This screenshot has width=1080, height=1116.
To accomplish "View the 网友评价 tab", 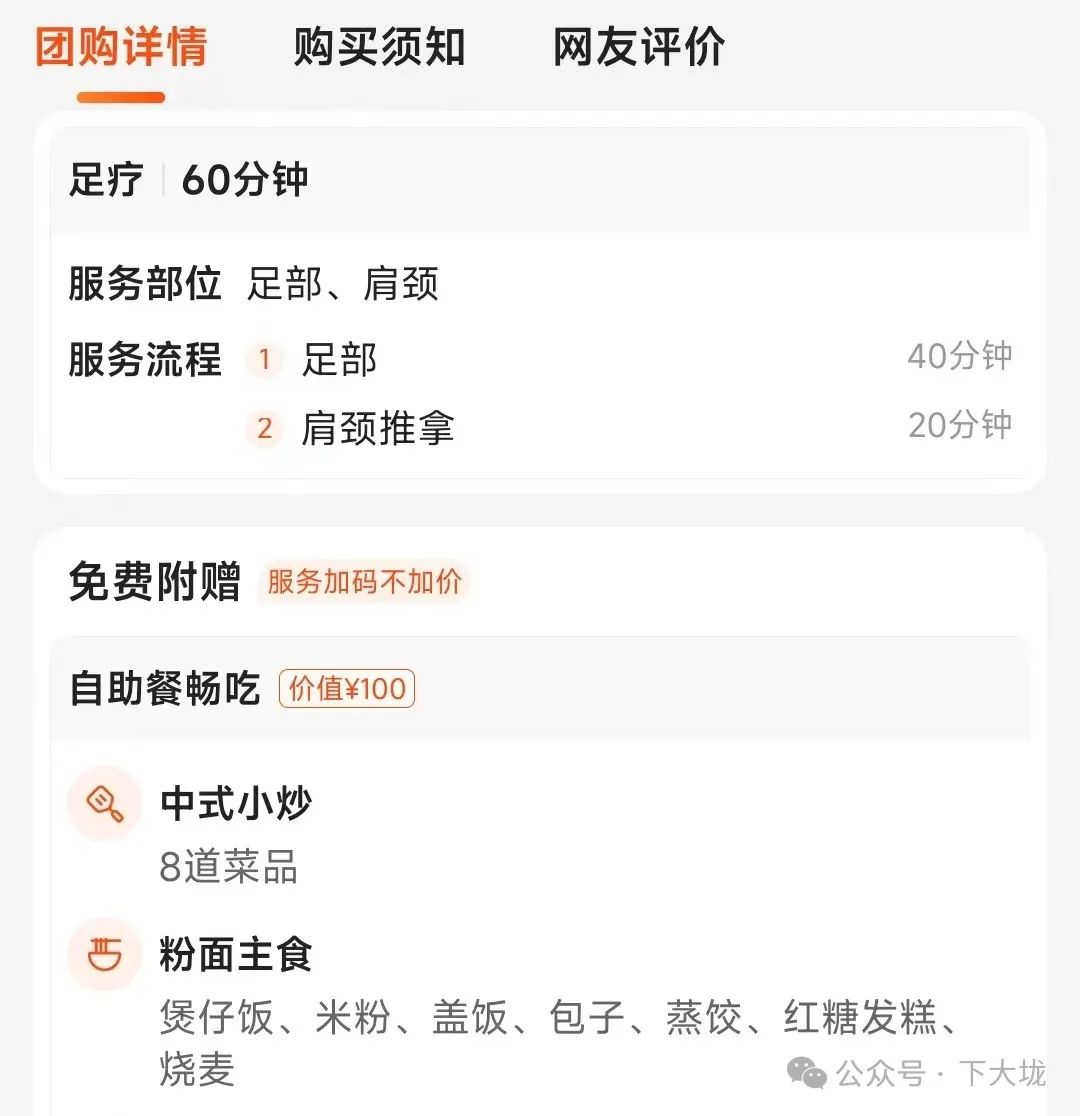I will point(639,48).
